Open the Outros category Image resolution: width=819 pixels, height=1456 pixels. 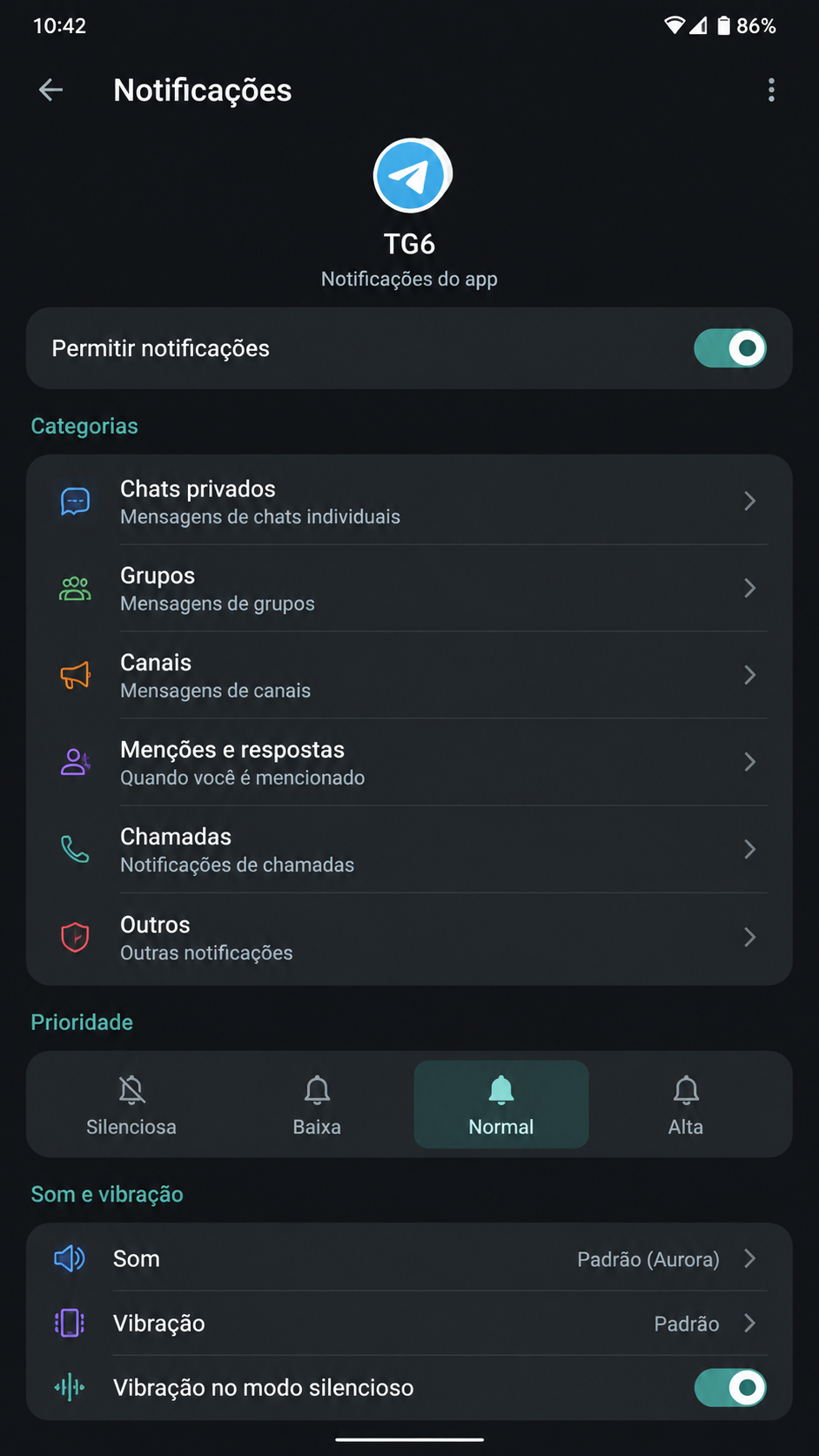(409, 938)
